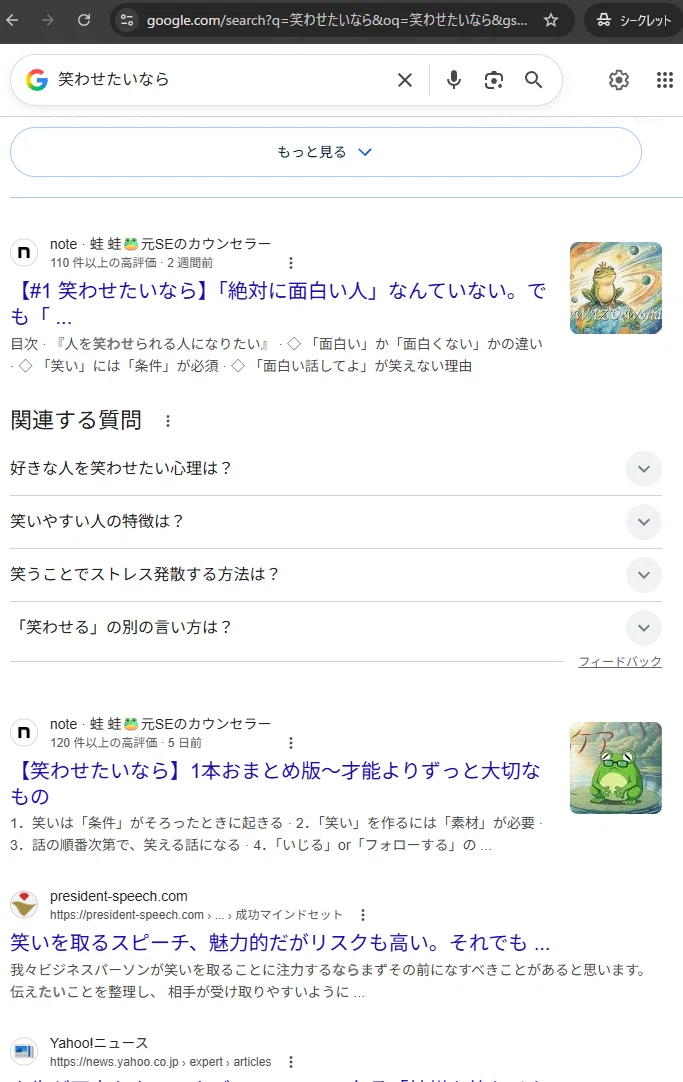The width and height of the screenshot is (683, 1082).
Task: Bookmark this page with the star icon
Action: [x=551, y=20]
